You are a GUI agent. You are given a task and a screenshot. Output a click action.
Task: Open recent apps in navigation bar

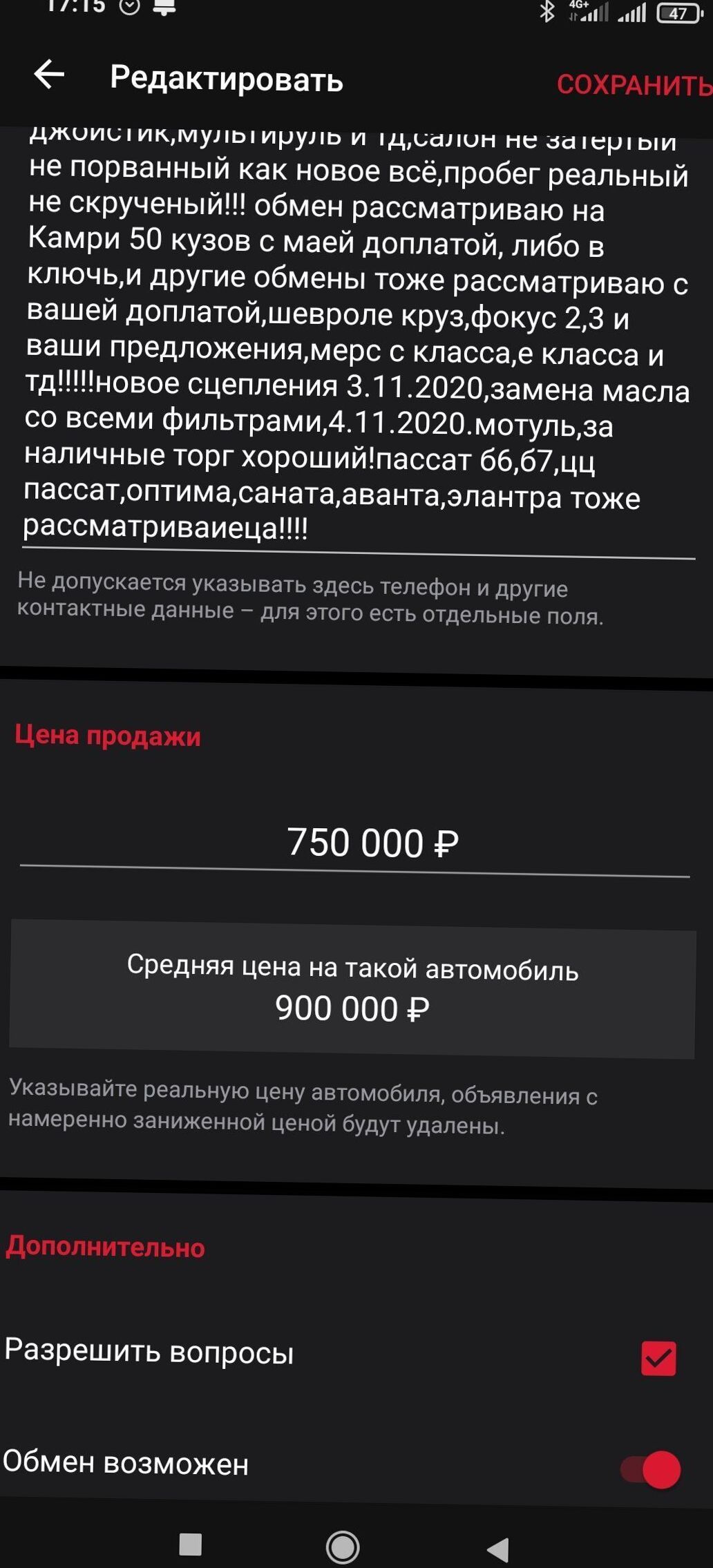190,1544
